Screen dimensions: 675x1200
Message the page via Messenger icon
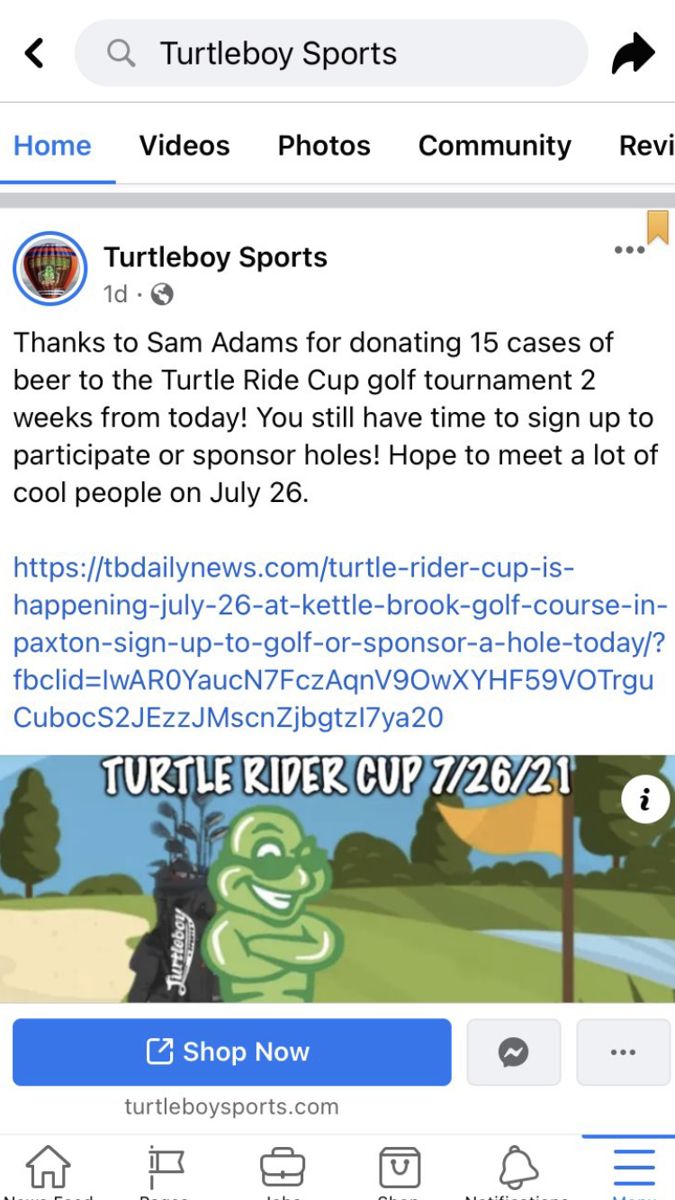pos(514,1052)
